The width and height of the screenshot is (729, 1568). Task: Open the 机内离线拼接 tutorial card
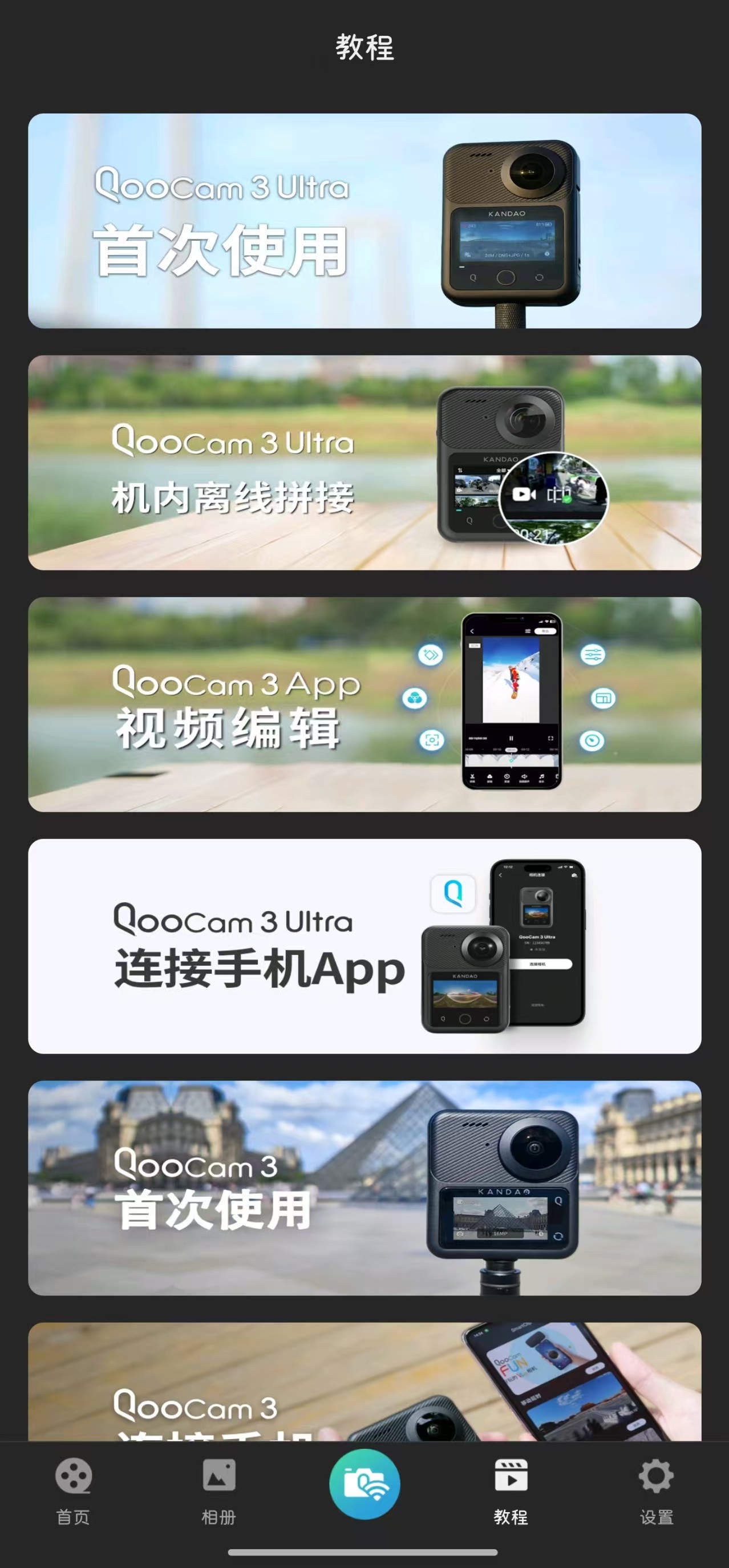(x=364, y=463)
